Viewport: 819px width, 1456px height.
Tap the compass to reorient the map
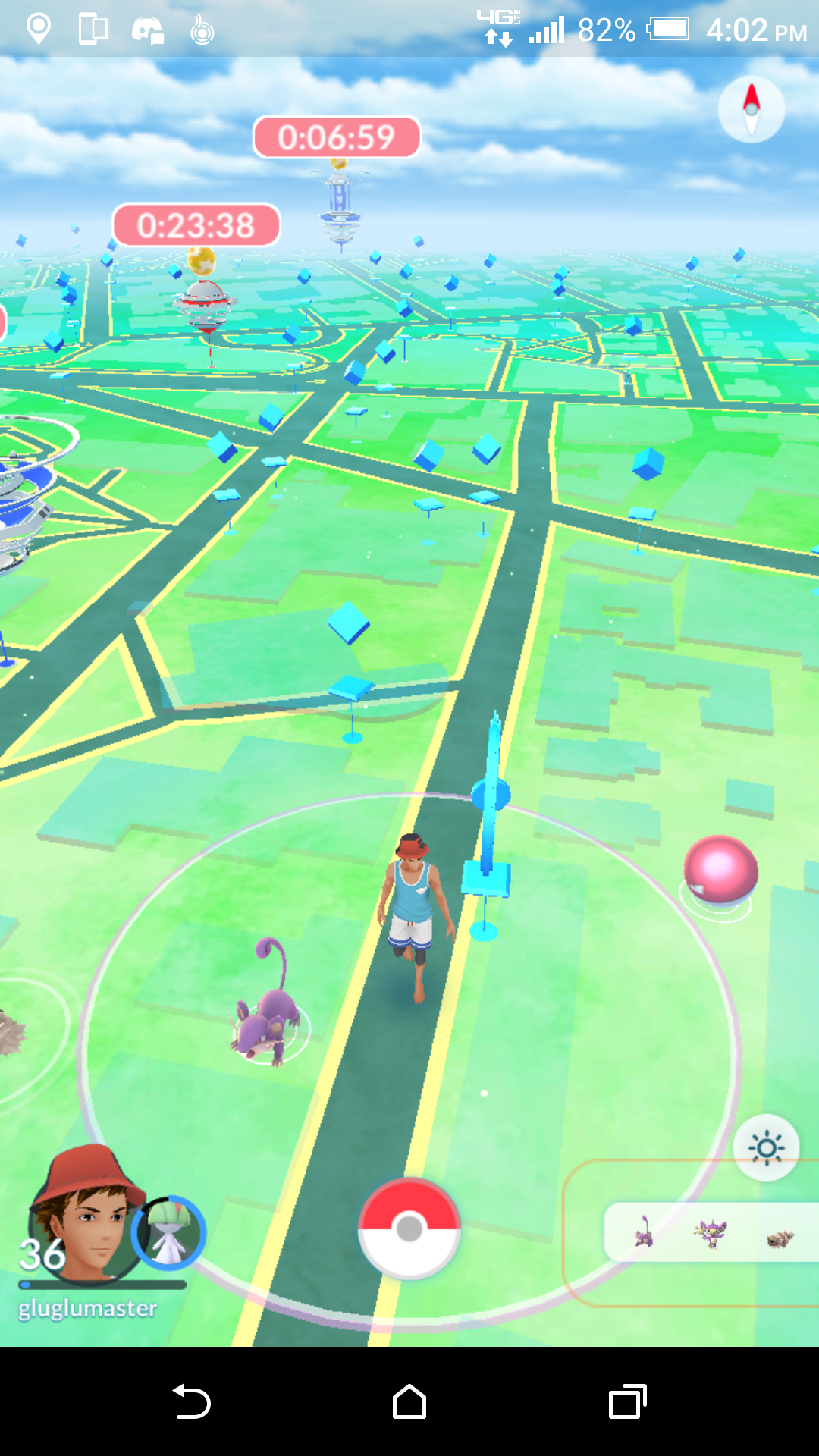point(752,109)
